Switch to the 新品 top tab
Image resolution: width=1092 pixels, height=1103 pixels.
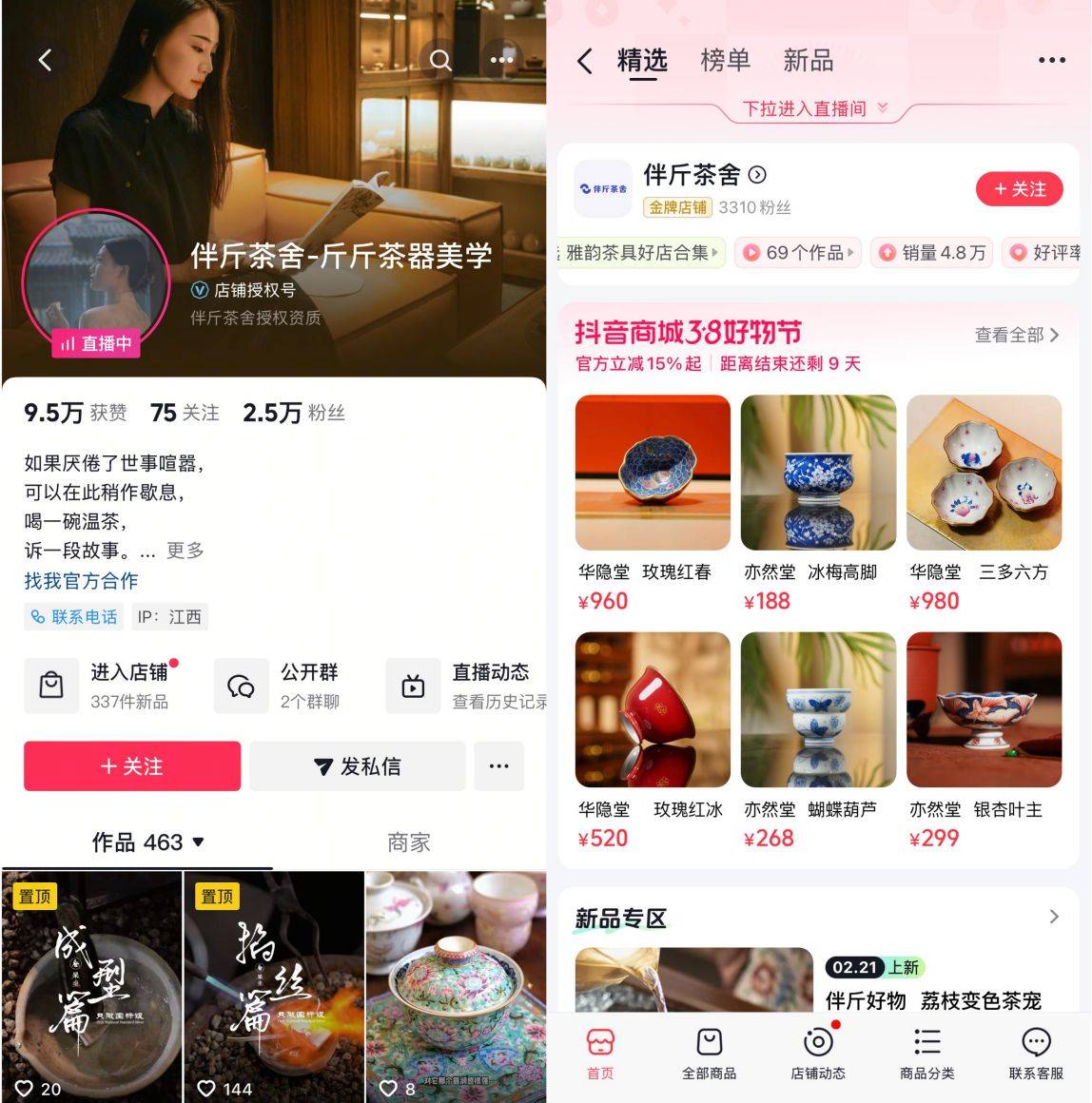pos(808,61)
